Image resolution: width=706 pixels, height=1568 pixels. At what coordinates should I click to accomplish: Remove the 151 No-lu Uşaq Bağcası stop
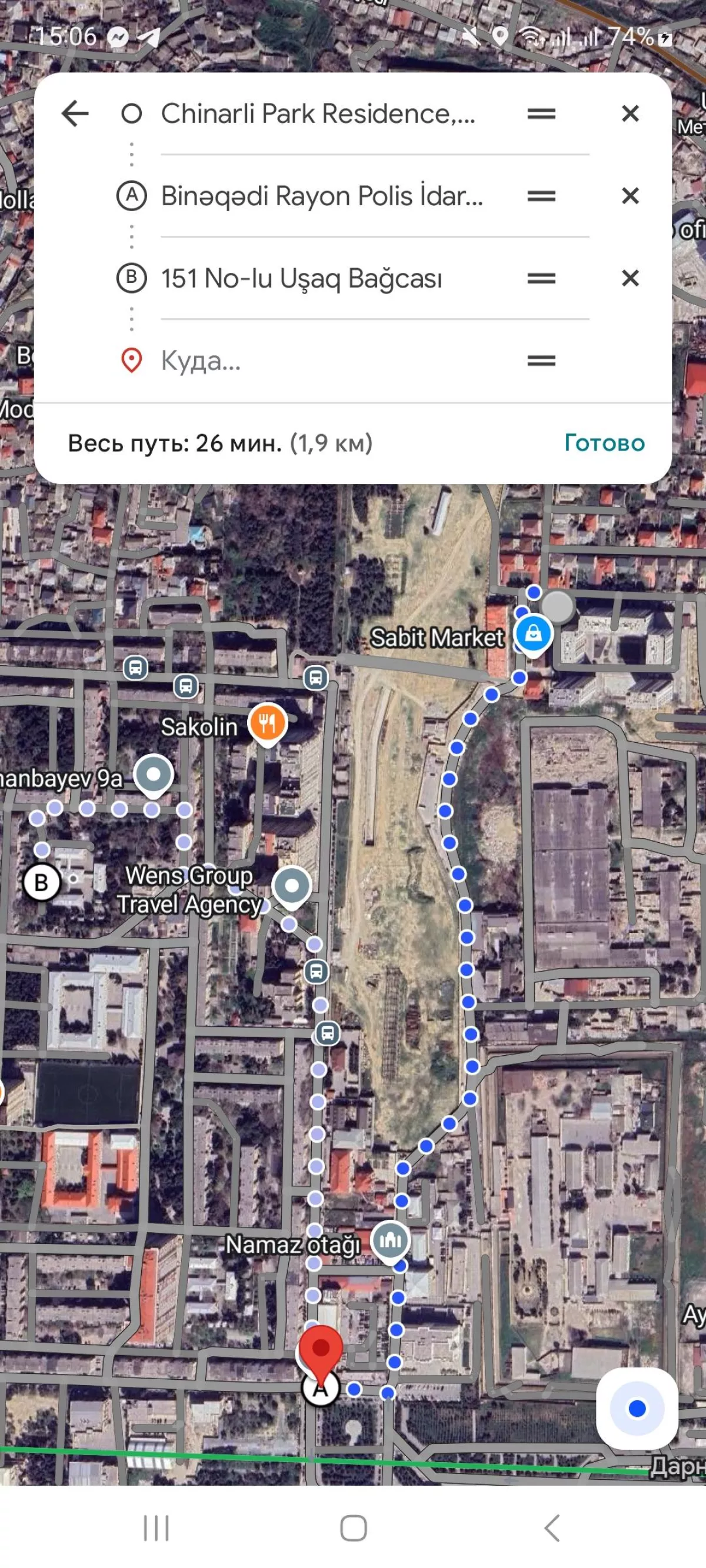point(630,278)
